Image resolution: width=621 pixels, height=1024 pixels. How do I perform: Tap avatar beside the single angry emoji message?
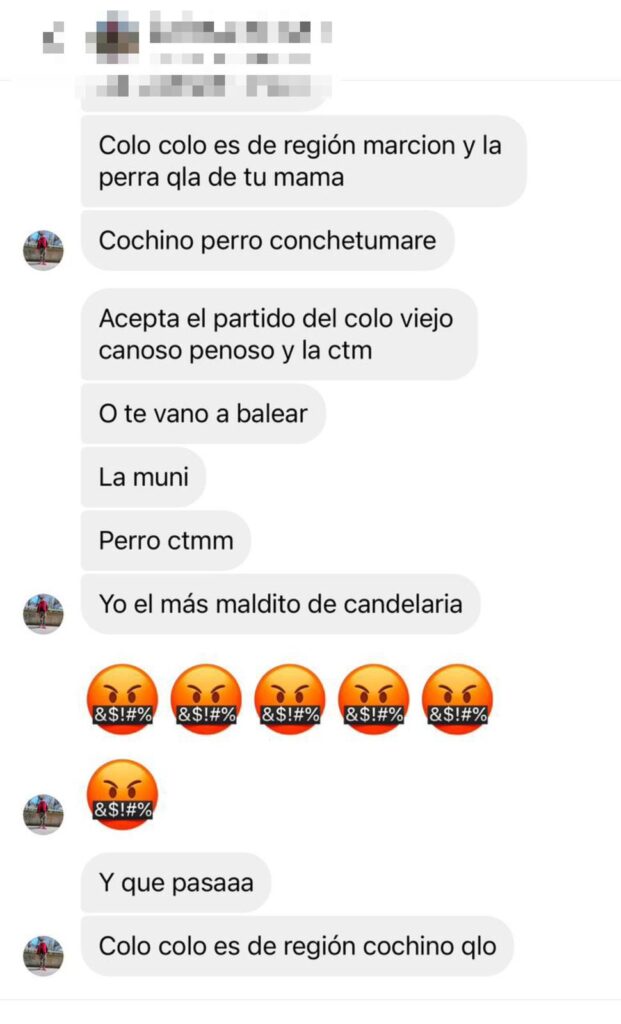[43, 814]
